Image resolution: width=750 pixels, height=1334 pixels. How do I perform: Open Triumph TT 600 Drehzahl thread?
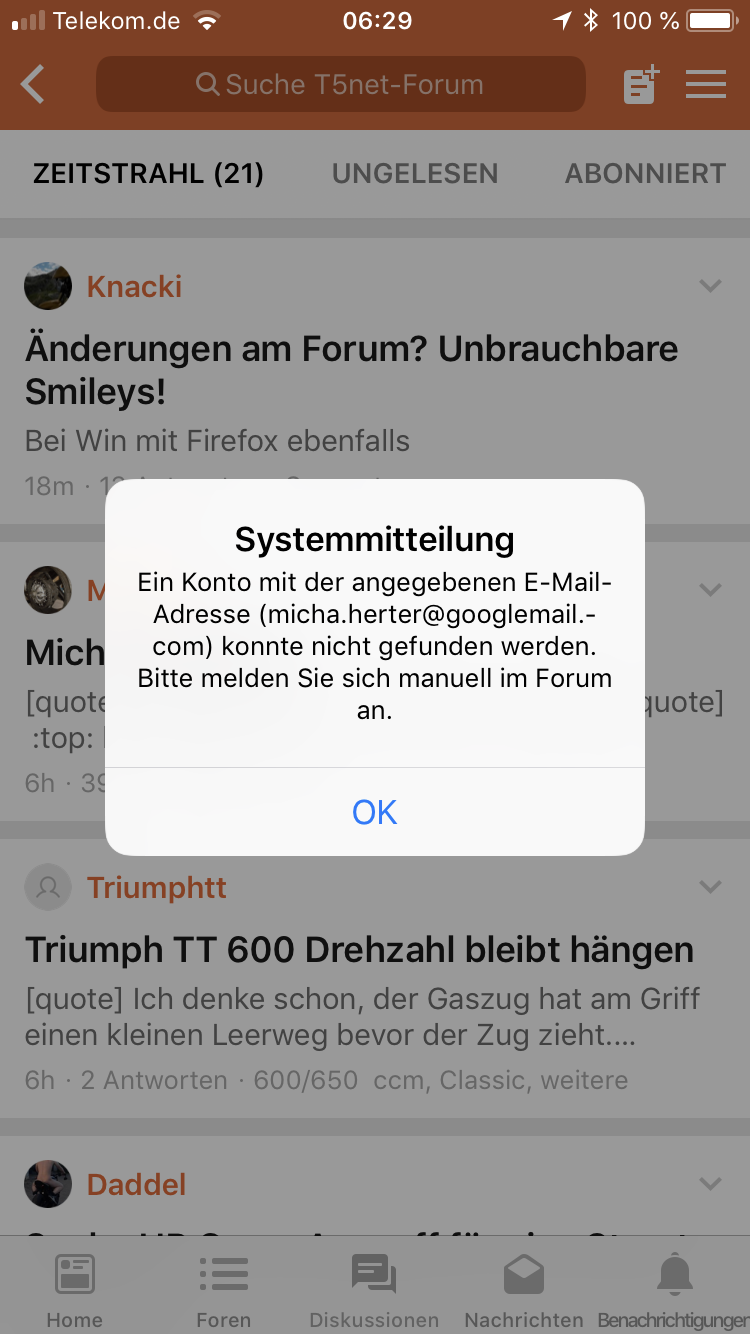359,949
